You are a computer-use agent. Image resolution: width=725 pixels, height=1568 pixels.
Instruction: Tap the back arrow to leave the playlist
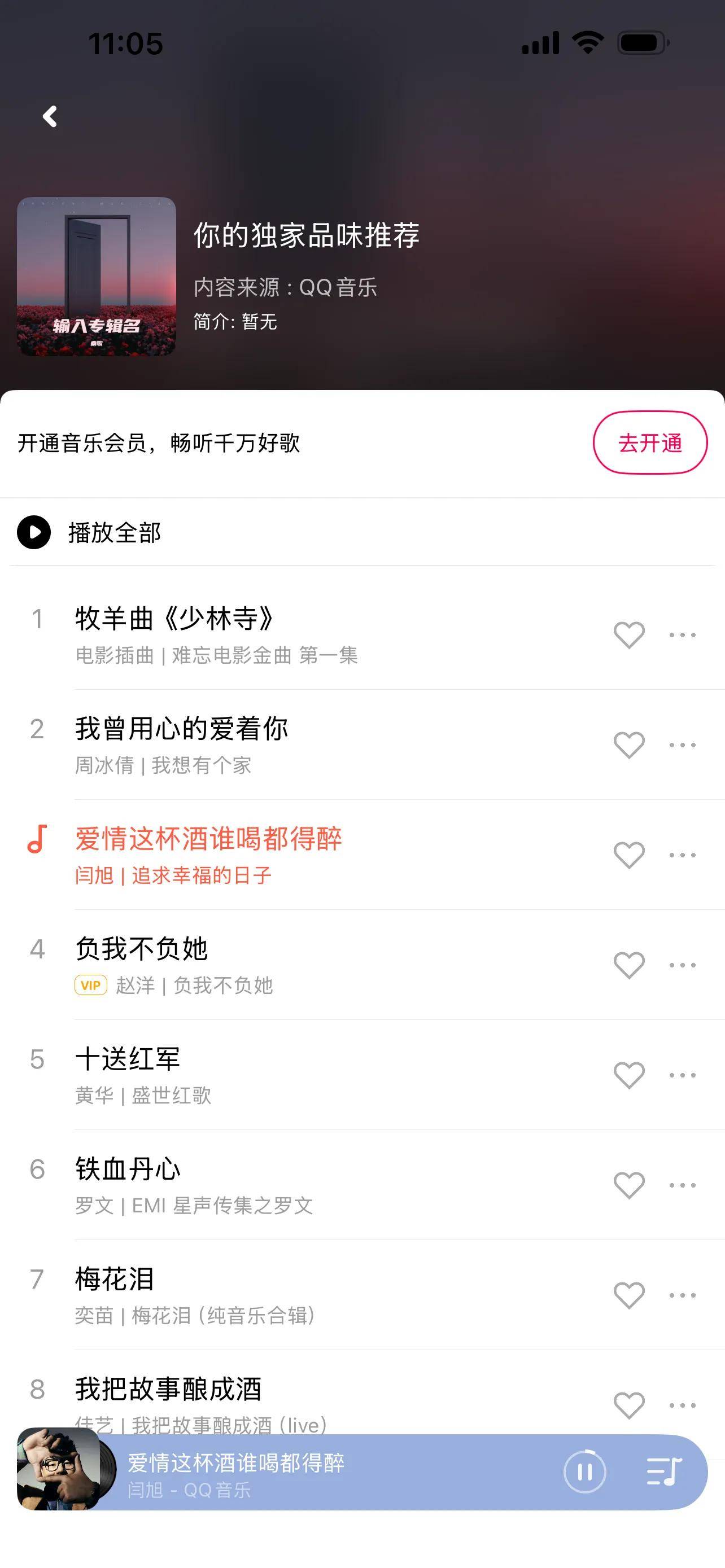point(50,117)
